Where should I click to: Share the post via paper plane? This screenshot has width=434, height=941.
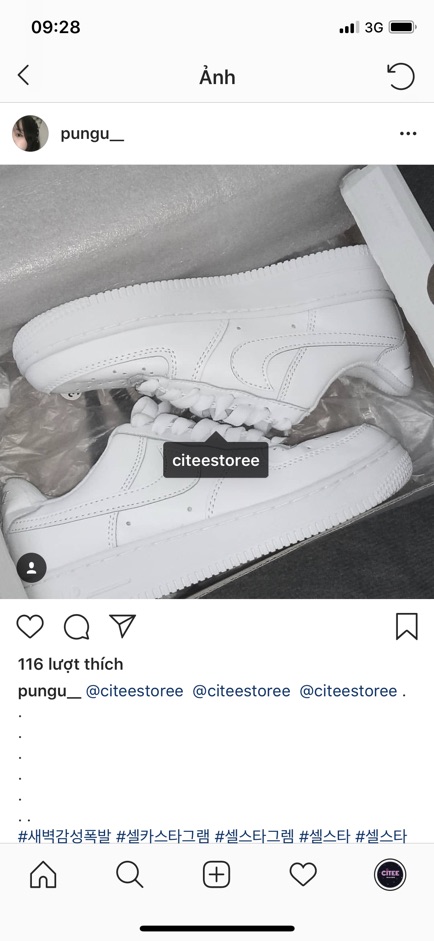tap(122, 626)
